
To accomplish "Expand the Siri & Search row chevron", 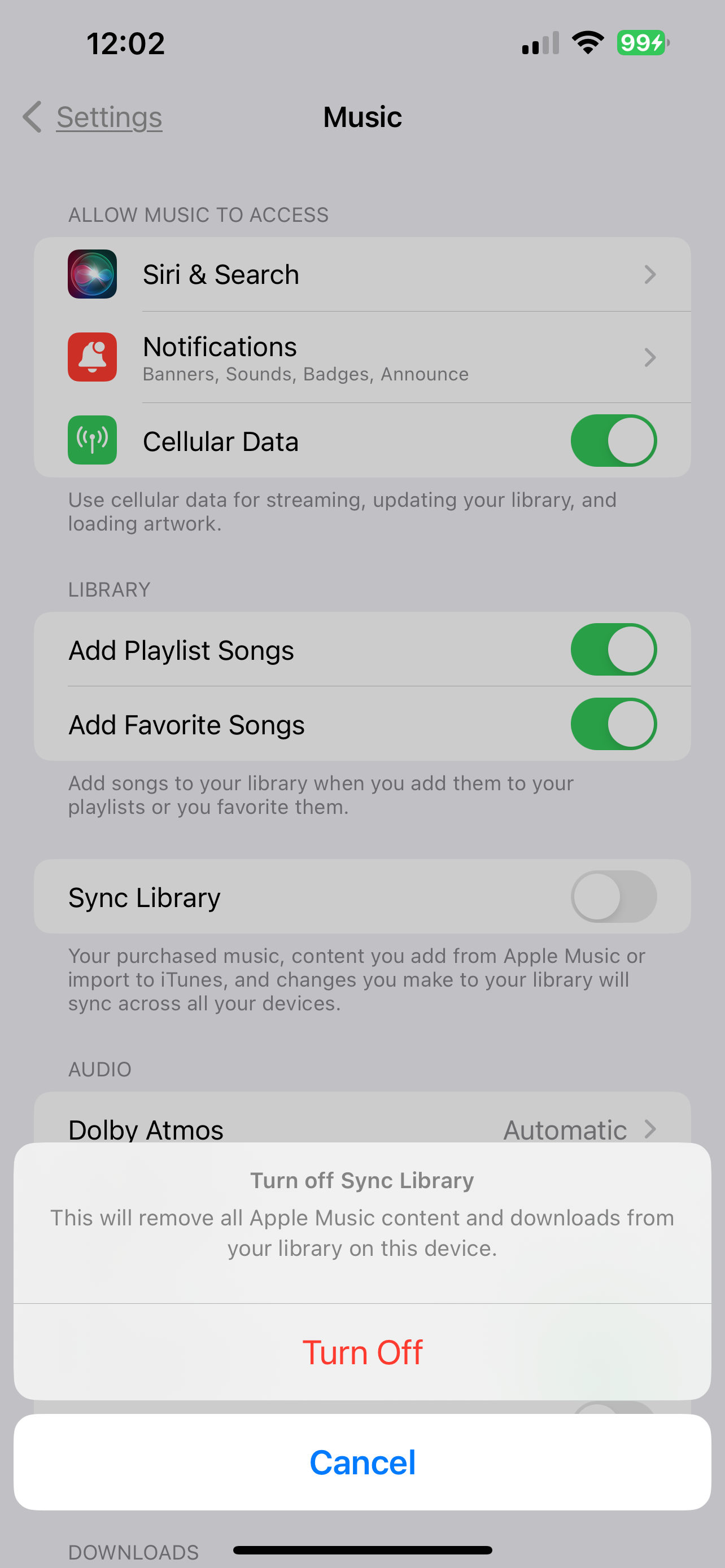I will point(650,274).
